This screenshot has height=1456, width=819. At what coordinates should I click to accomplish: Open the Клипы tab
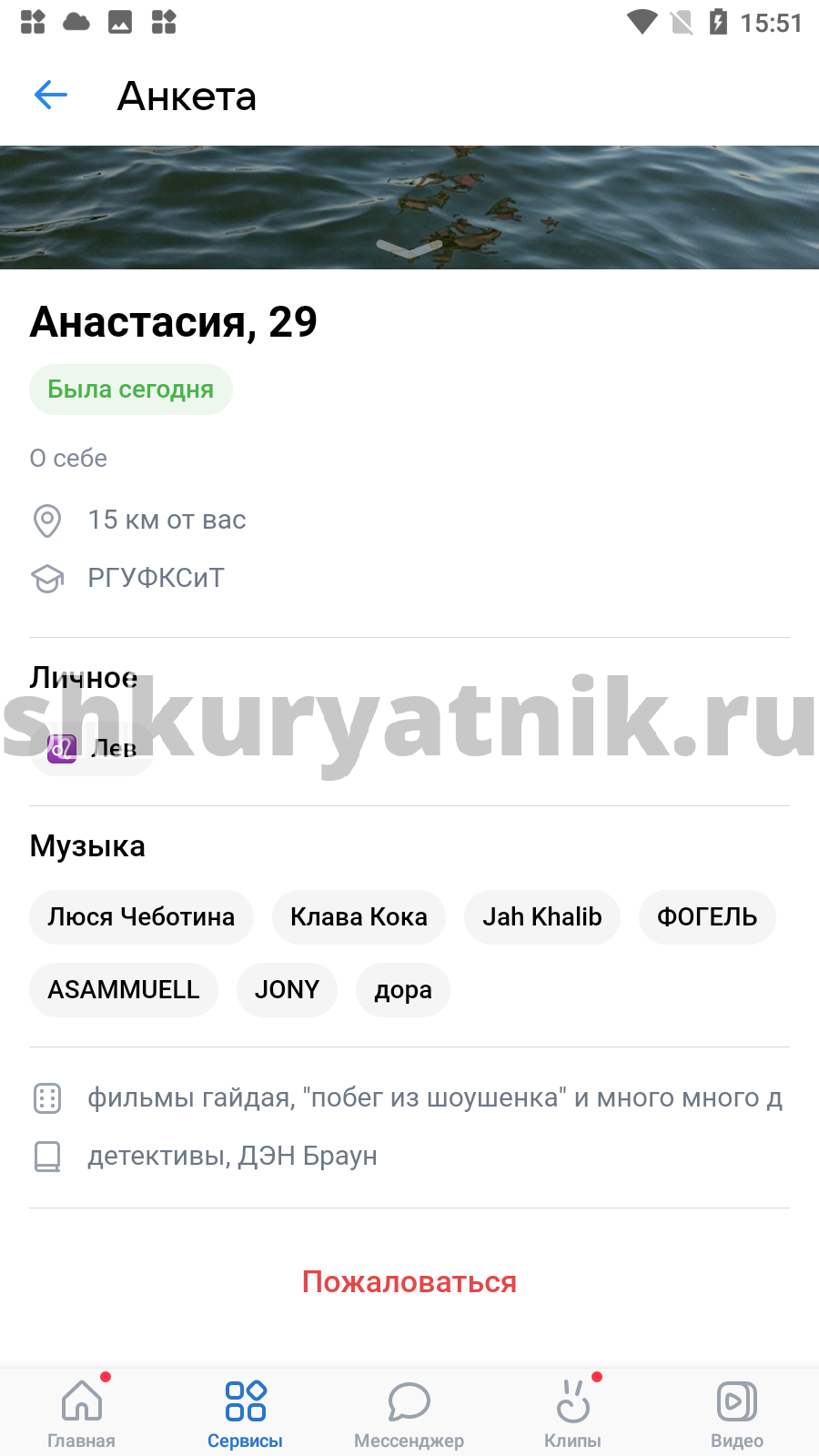point(573,1413)
